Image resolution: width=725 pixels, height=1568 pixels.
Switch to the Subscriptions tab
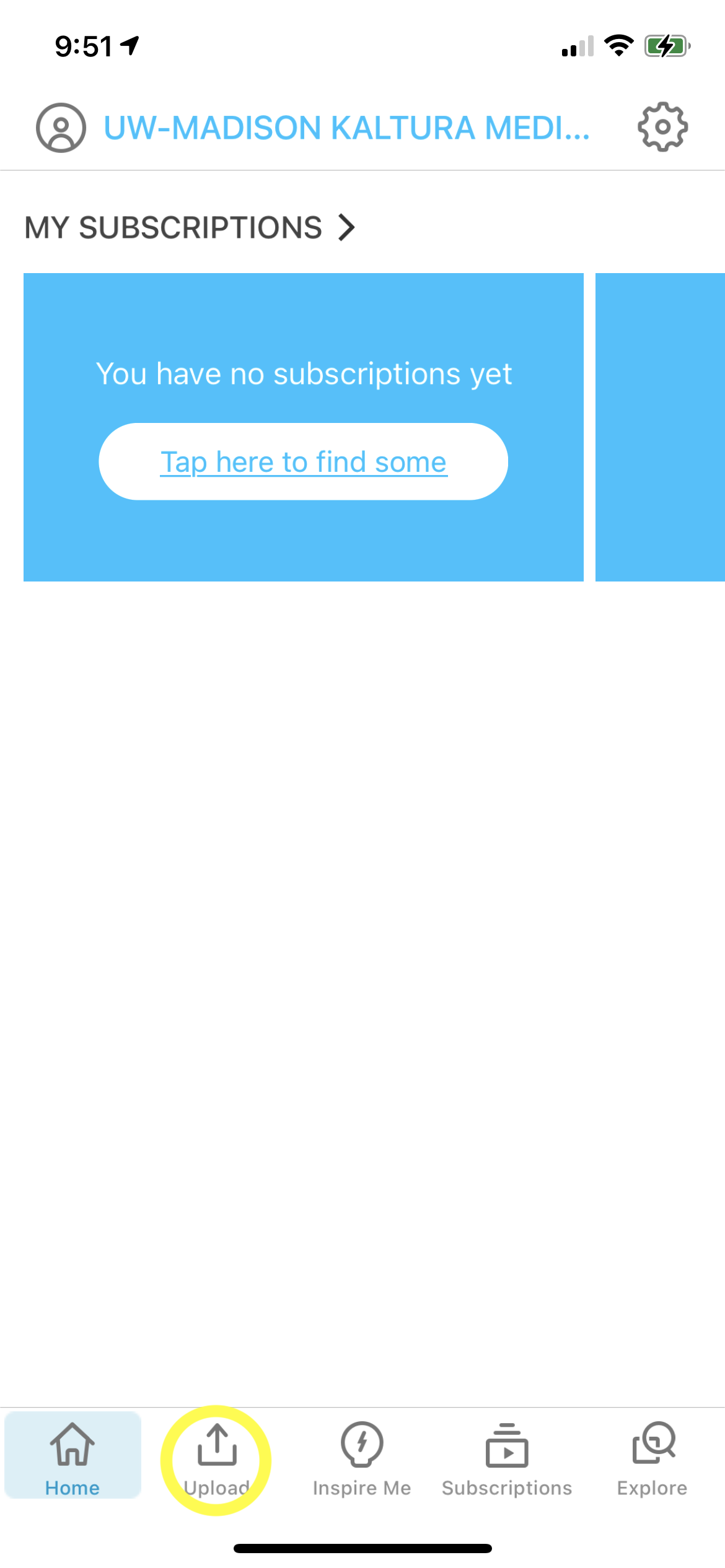(507, 1460)
